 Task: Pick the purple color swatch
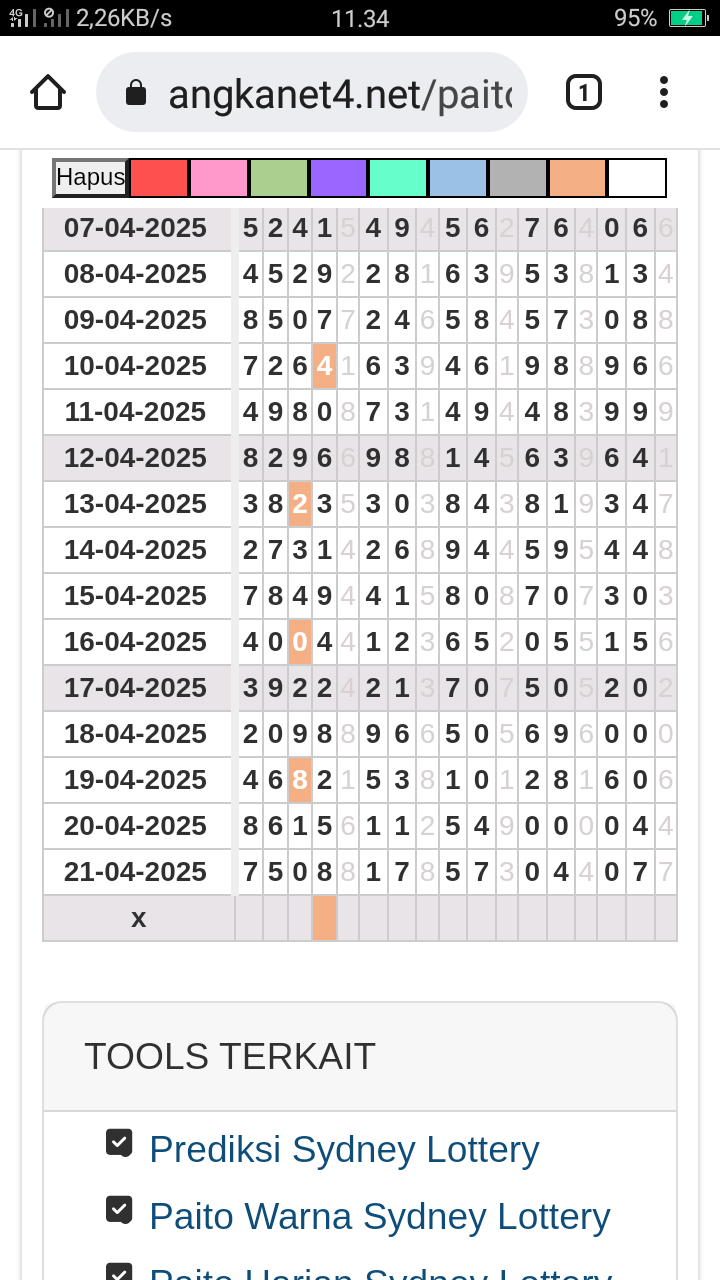[x=339, y=178]
